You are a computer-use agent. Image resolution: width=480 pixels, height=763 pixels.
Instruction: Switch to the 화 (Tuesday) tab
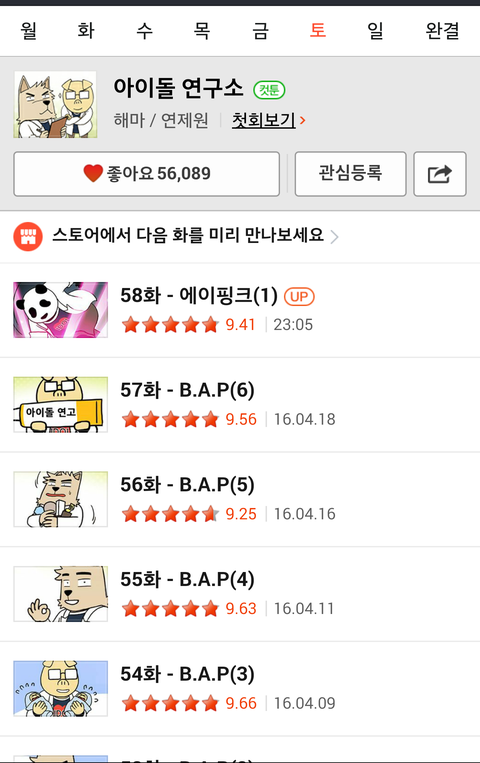pos(86,31)
